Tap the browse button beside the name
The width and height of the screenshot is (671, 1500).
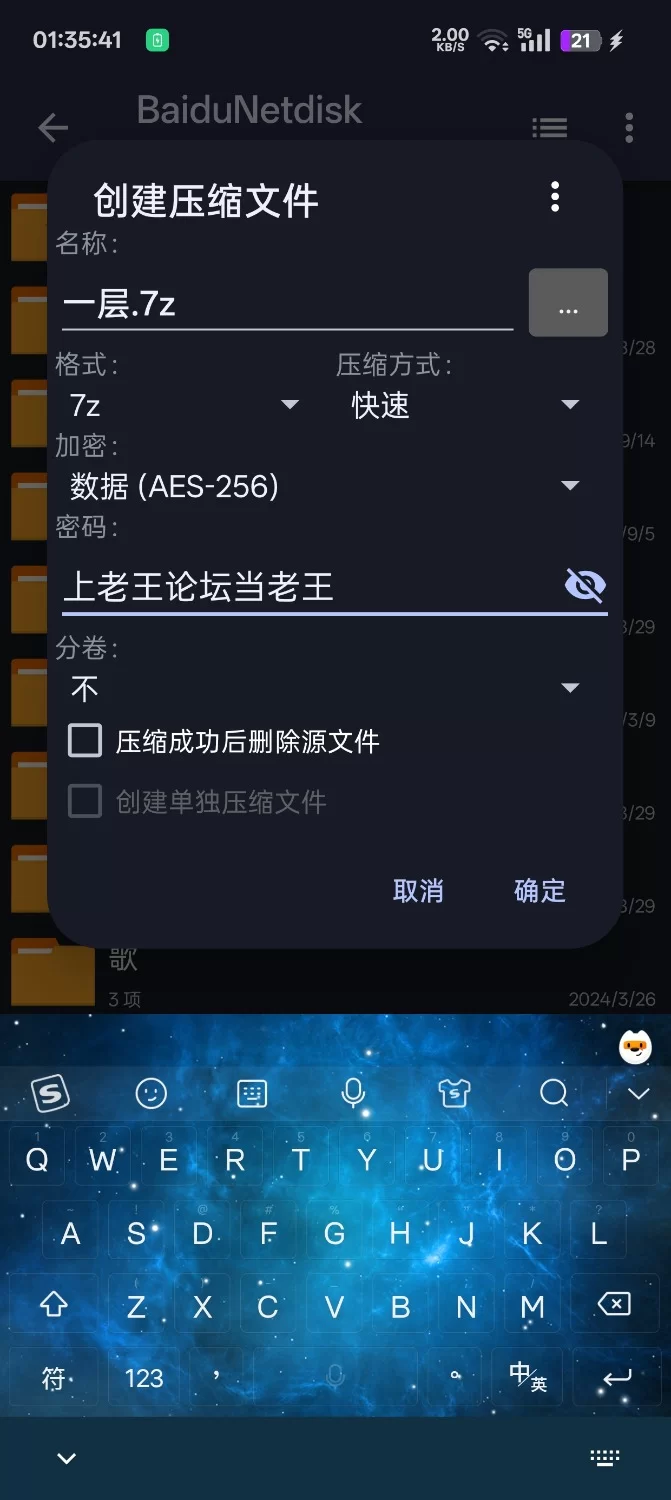[x=568, y=303]
